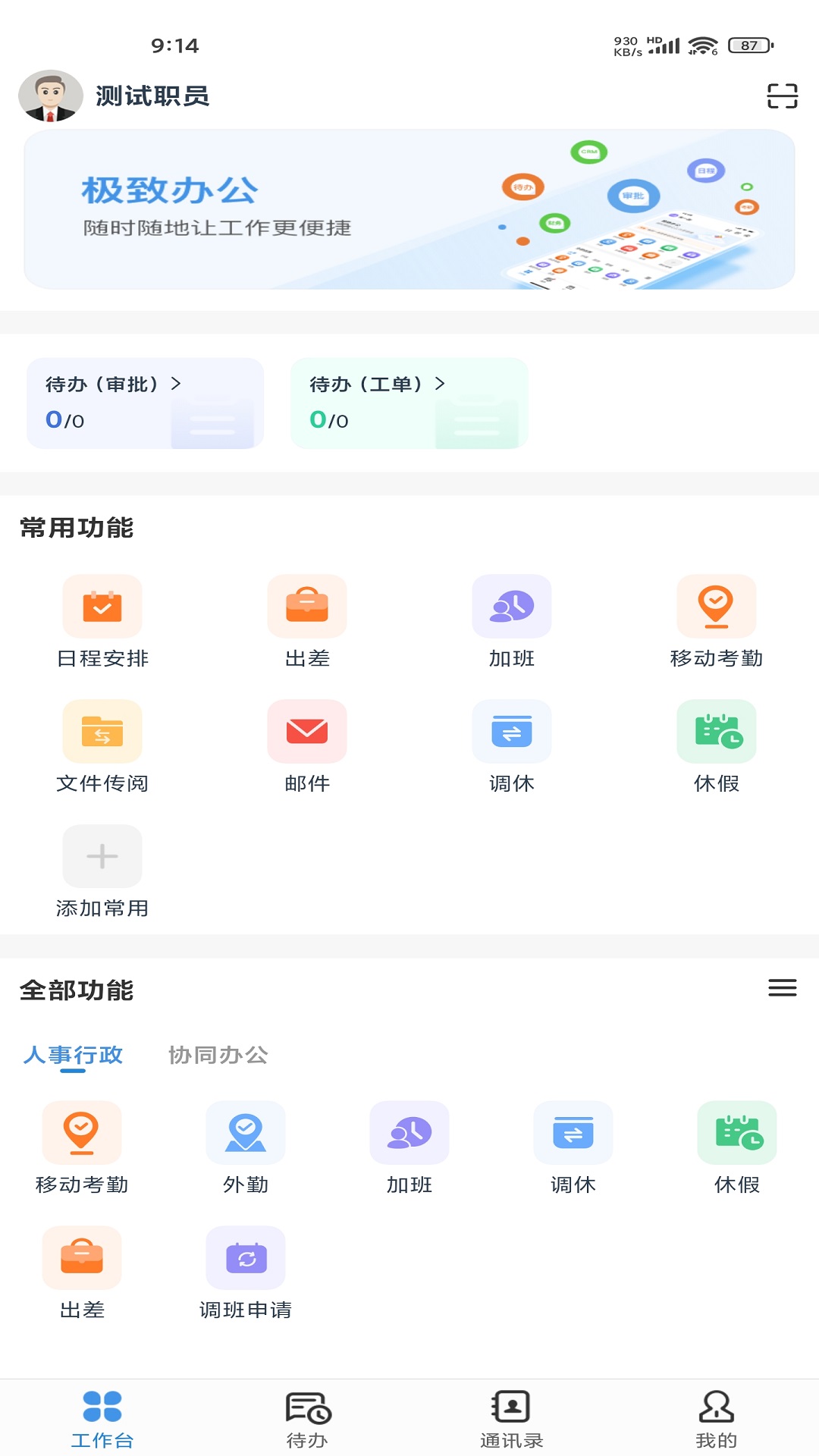Go to the 通讯录 tab
Image resolution: width=819 pixels, height=1456 pixels.
pos(512,1418)
